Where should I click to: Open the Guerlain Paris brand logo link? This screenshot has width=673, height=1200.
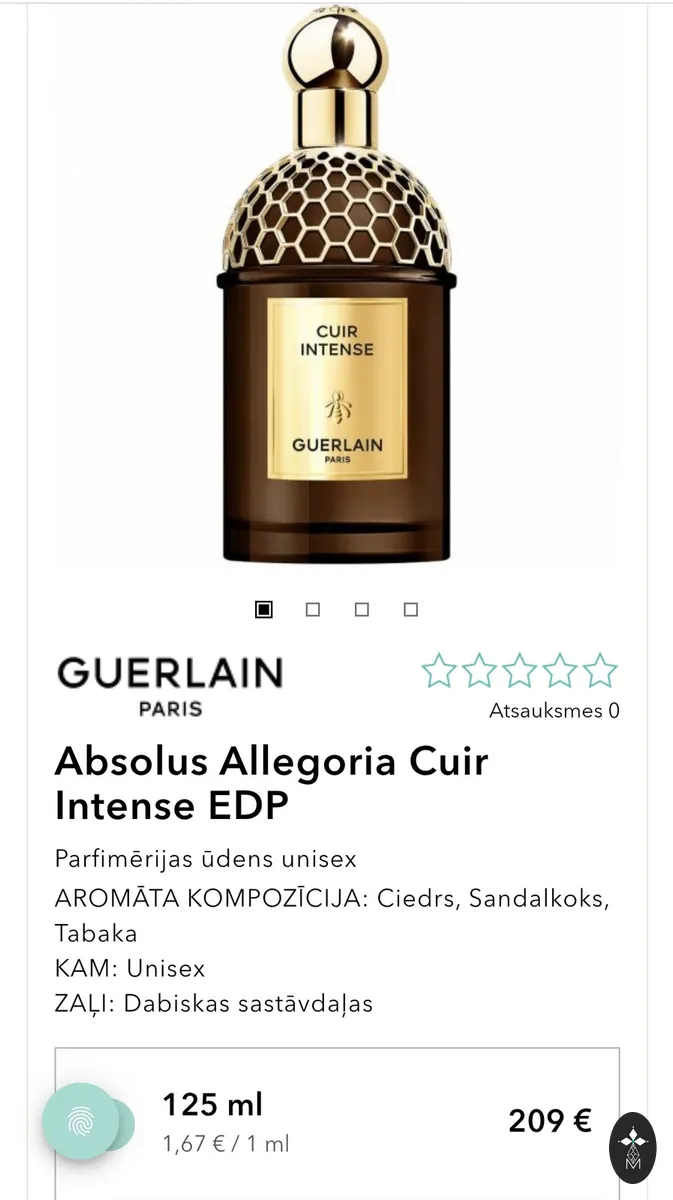click(x=170, y=686)
